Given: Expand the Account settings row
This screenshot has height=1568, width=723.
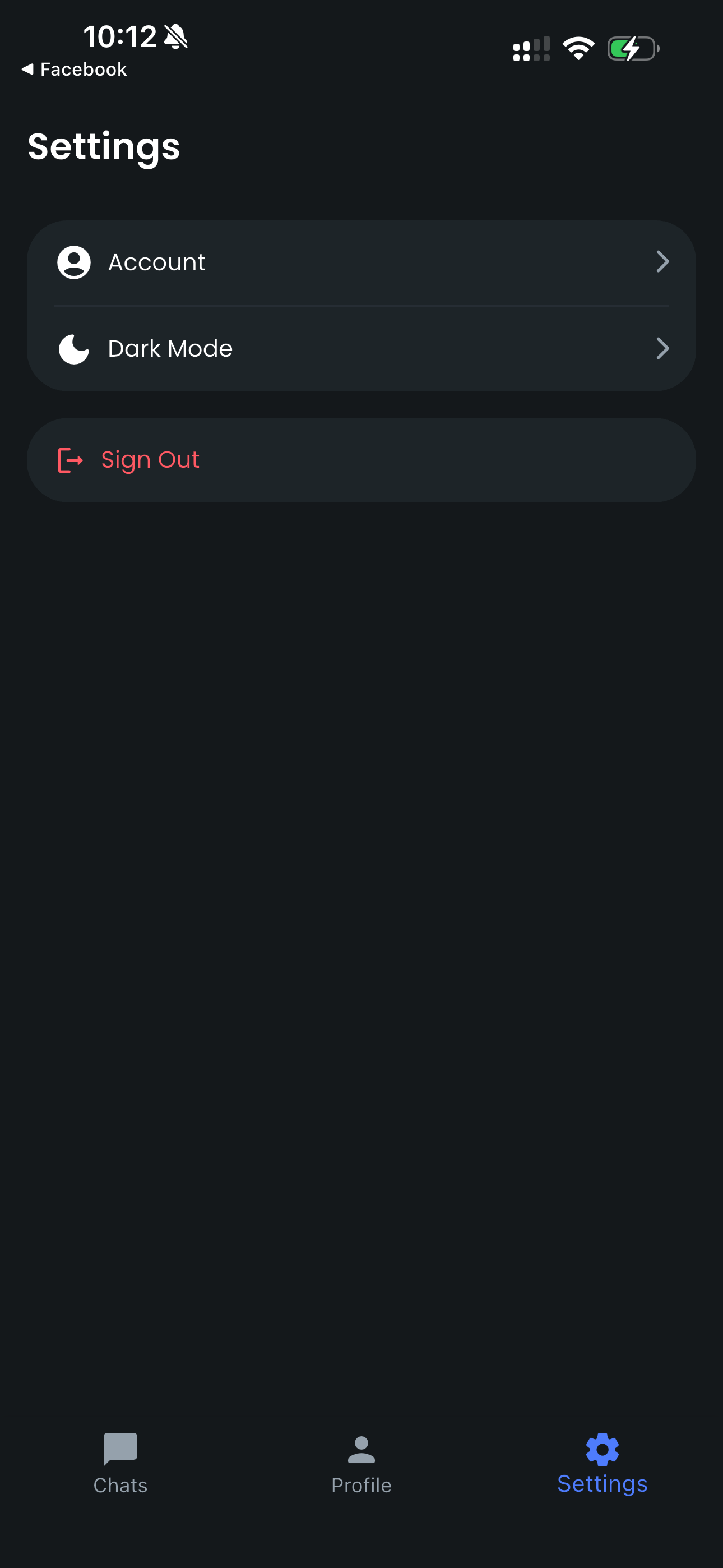Looking at the screenshot, I should pyautogui.click(x=361, y=262).
